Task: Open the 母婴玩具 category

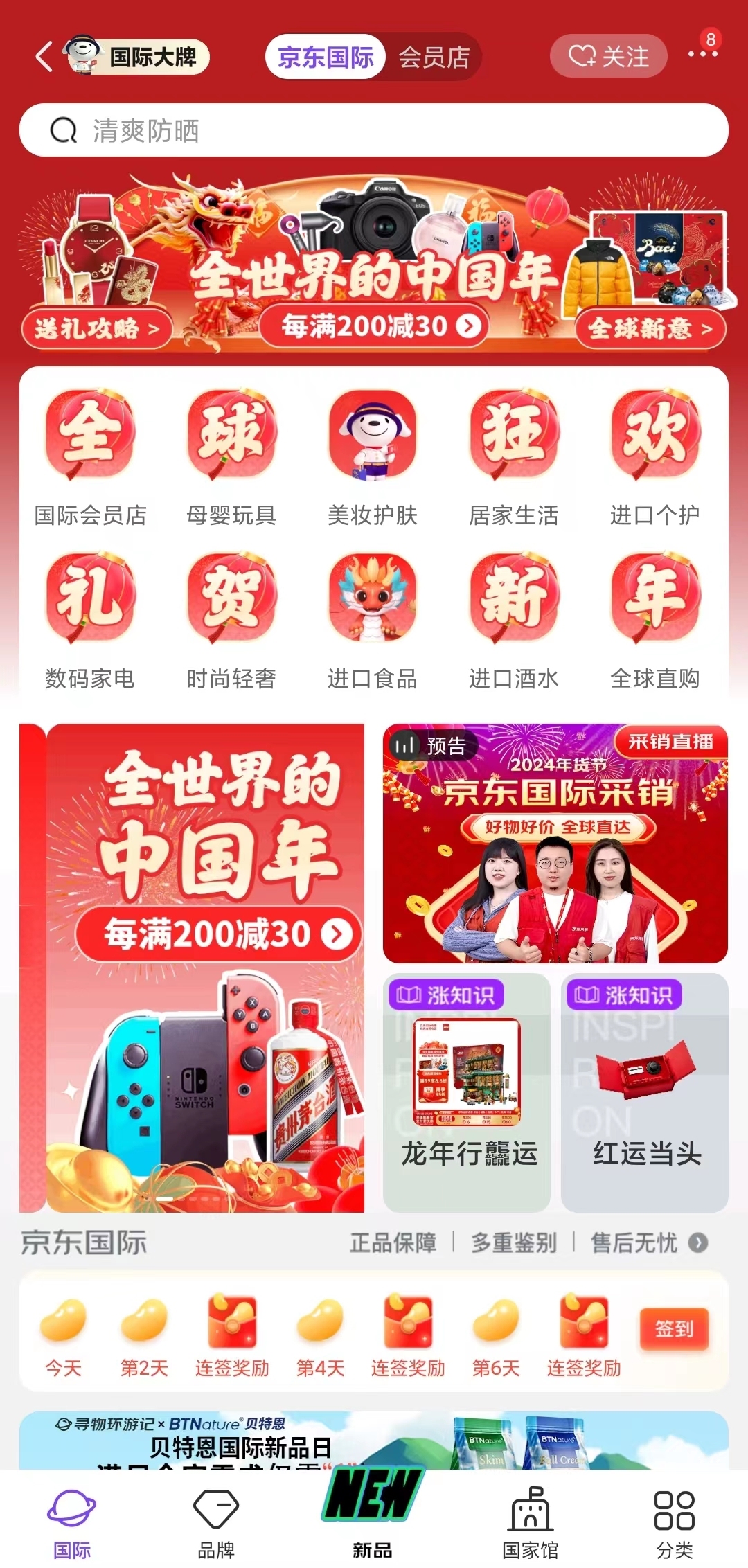Action: coord(231,458)
